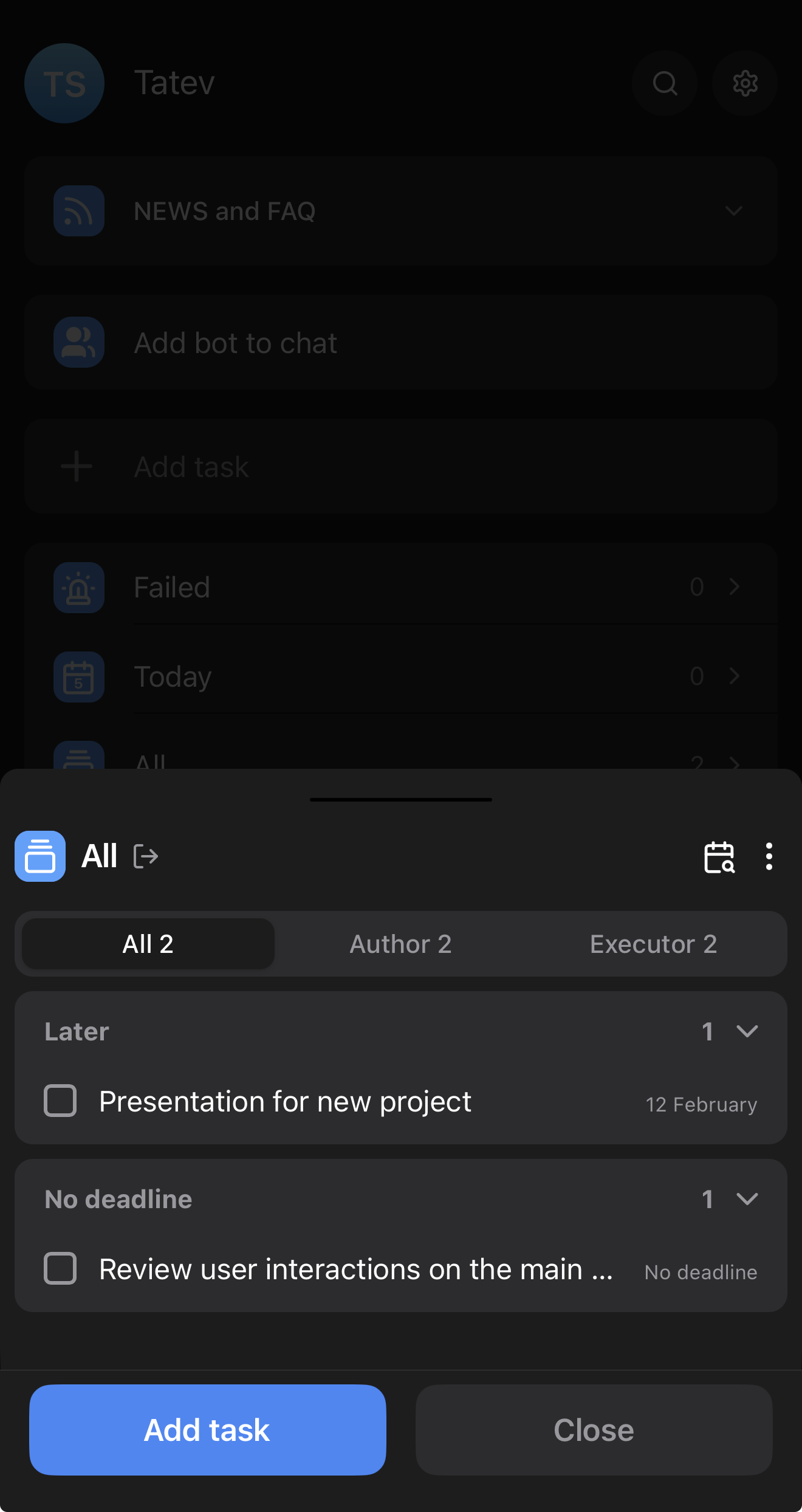Mark Review user interactions task complete

60,1269
